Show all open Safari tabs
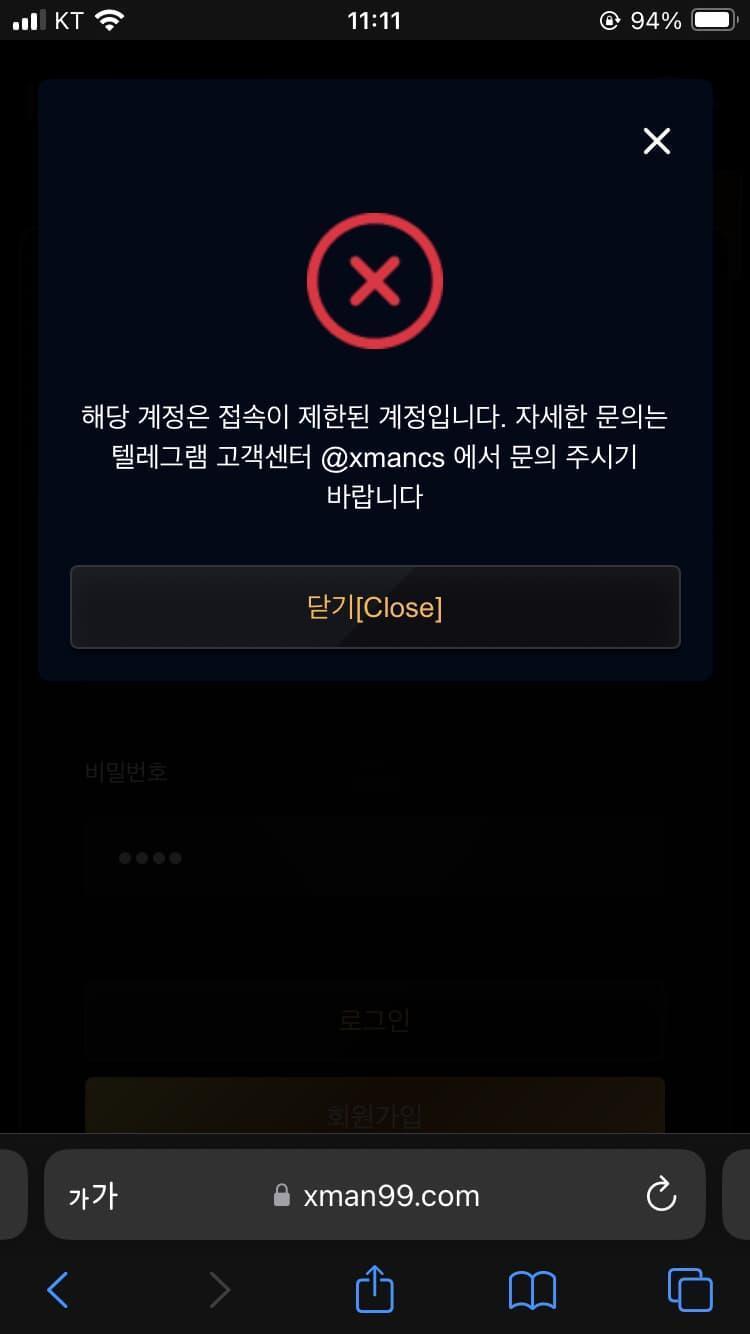 pyautogui.click(x=690, y=1290)
